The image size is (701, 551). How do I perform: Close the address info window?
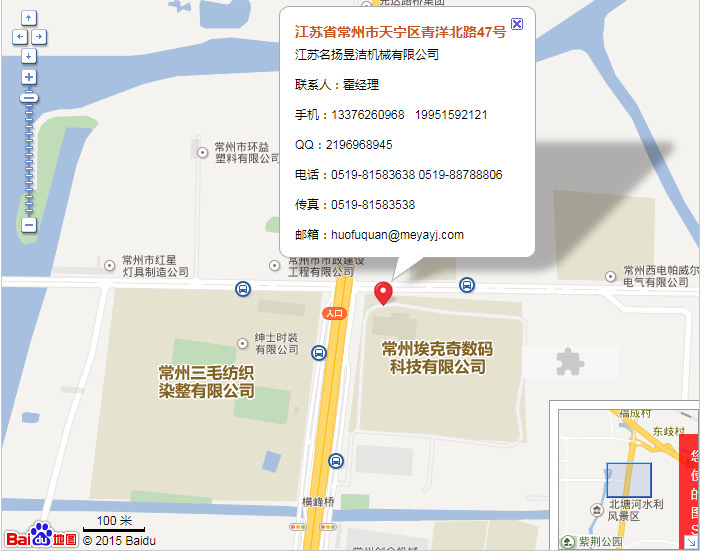tap(517, 23)
